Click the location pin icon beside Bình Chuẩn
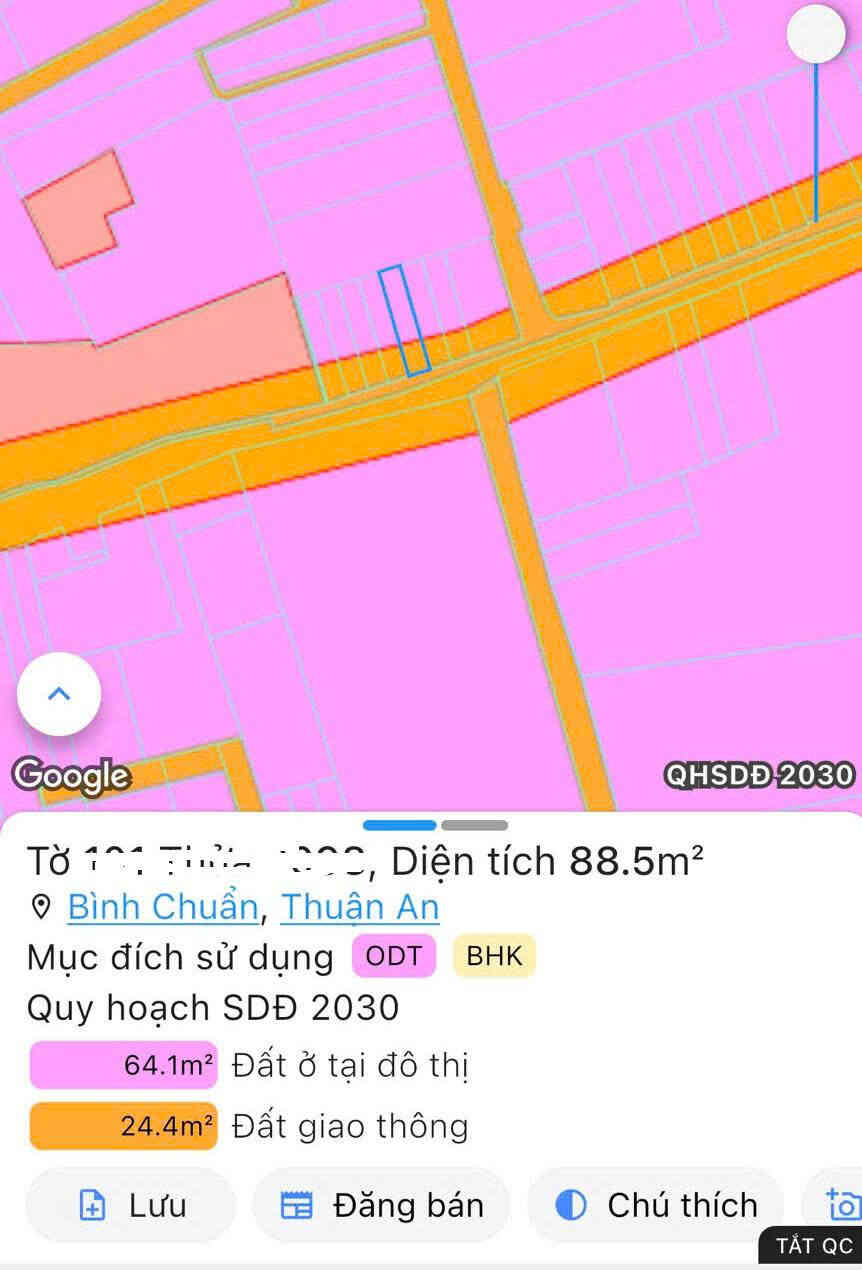Viewport: 862px width, 1270px height. [x=41, y=907]
